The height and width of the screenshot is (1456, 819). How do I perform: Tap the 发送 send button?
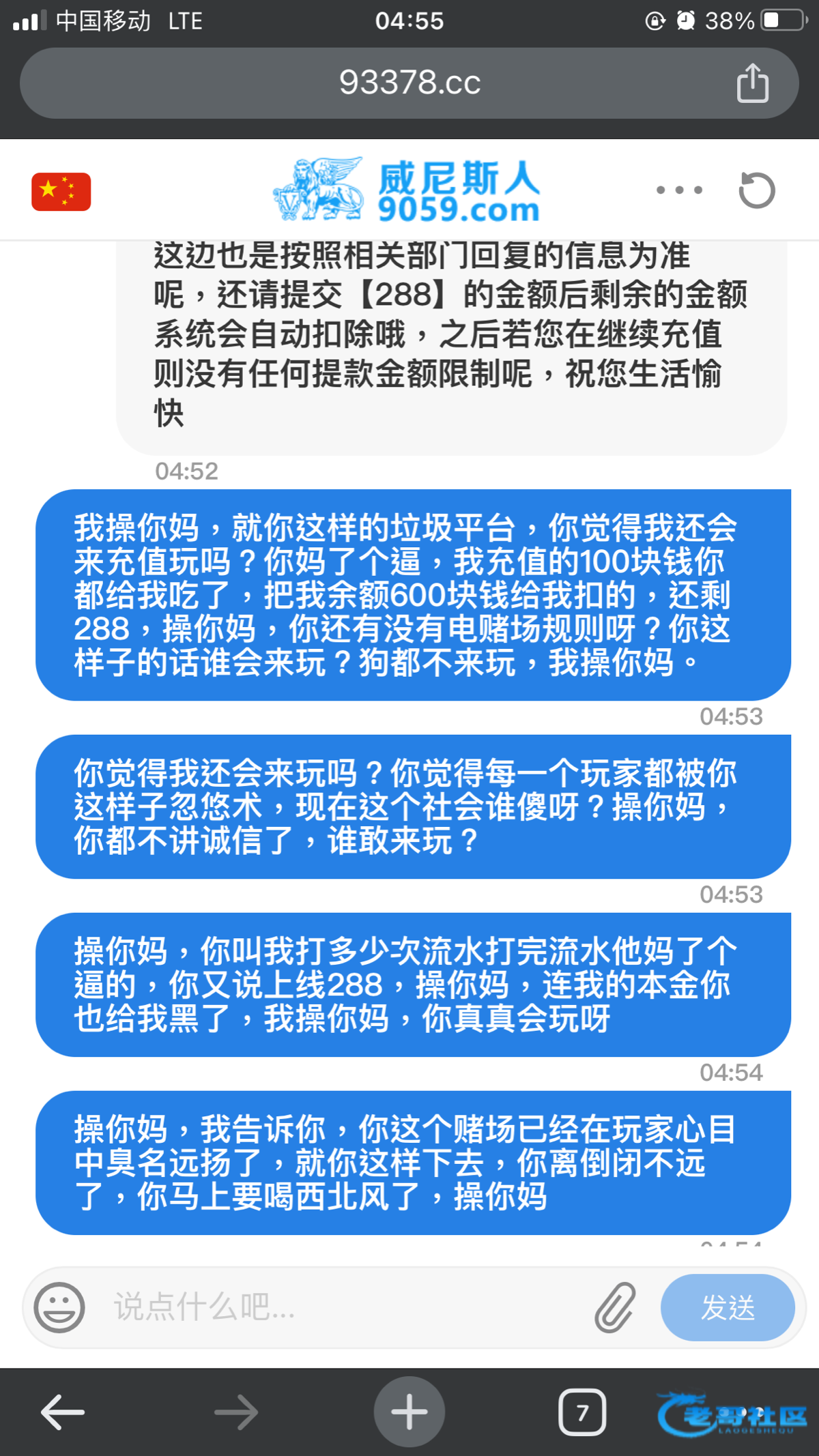728,1307
